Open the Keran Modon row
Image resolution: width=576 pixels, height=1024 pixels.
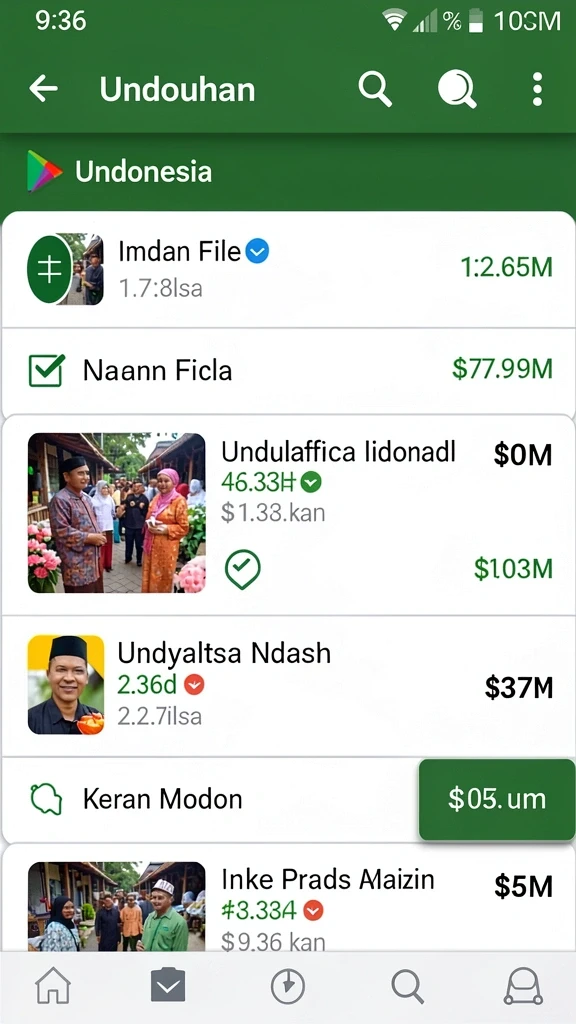[210, 799]
